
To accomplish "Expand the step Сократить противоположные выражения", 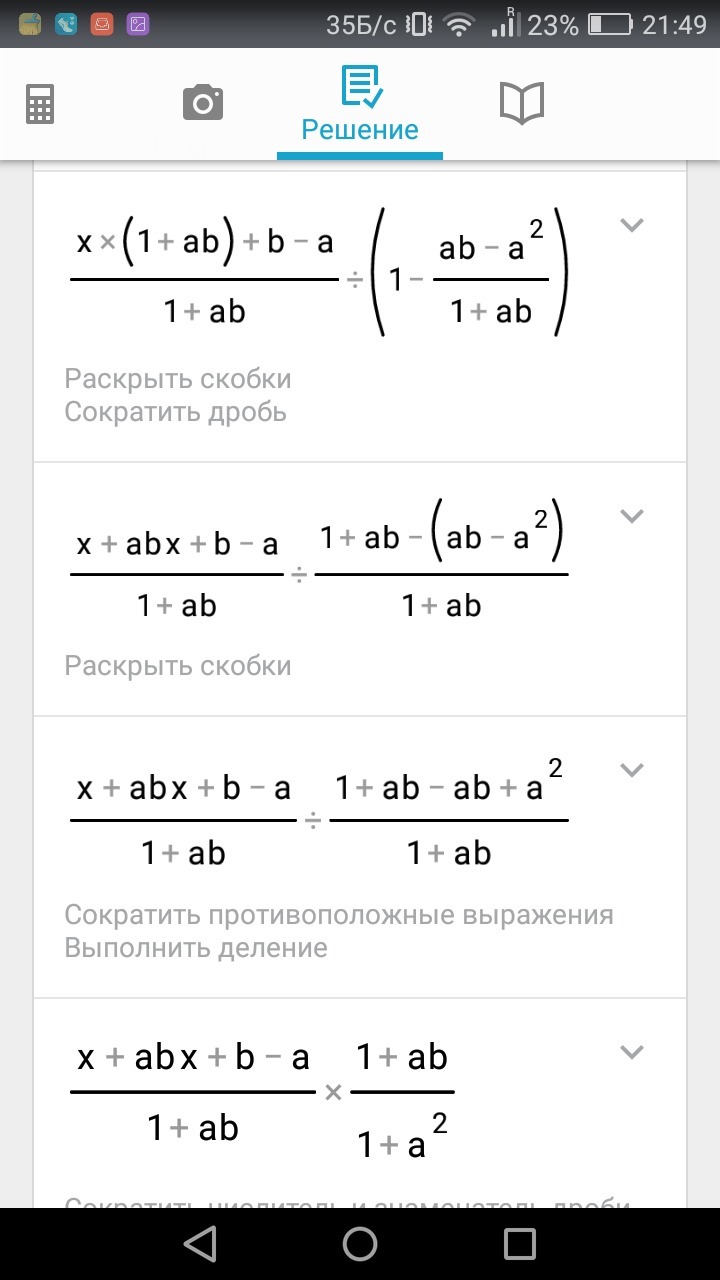I will [631, 769].
